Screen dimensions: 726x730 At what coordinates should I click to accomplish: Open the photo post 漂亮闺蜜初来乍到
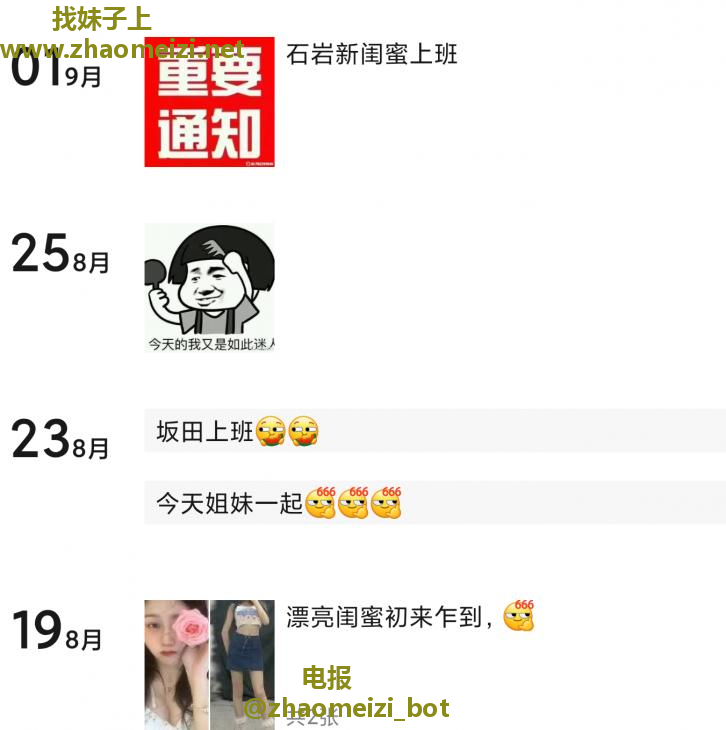pyautogui.click(x=209, y=663)
